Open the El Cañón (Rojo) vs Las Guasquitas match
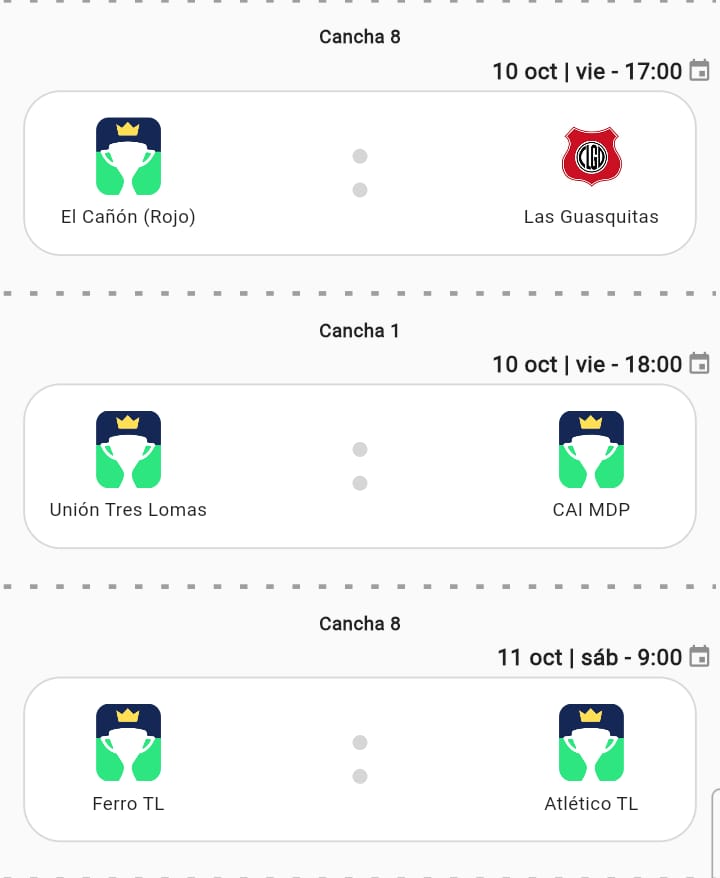Image resolution: width=720 pixels, height=878 pixels. [x=360, y=173]
